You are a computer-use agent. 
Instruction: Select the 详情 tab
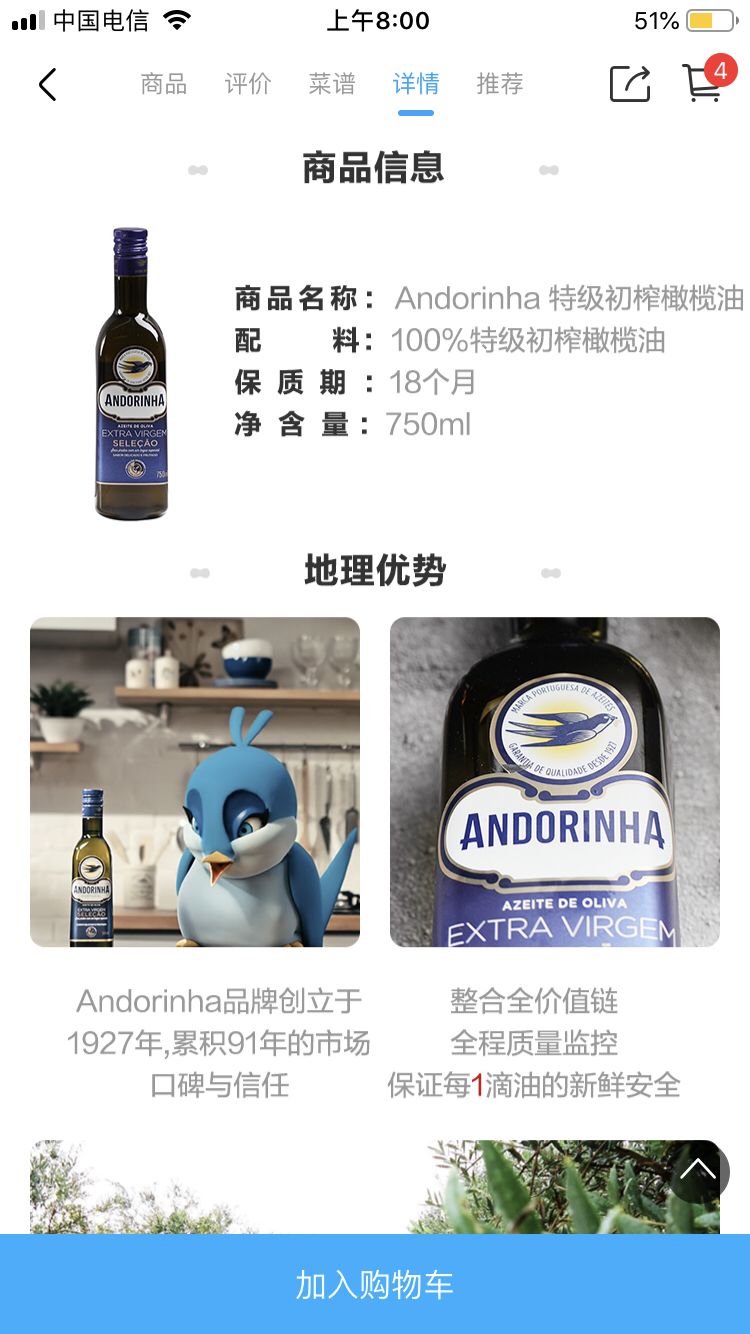416,84
